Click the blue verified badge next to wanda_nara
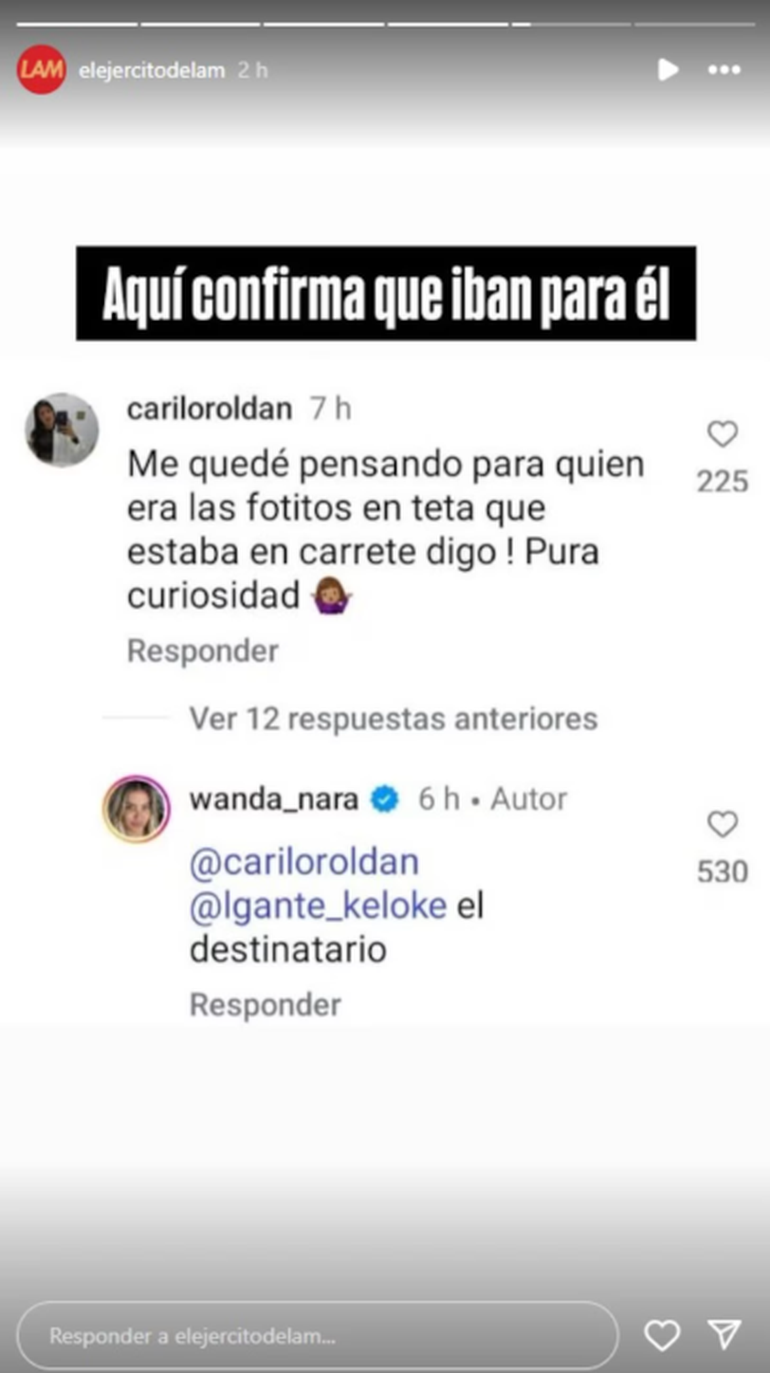This screenshot has width=770, height=1373. [384, 799]
